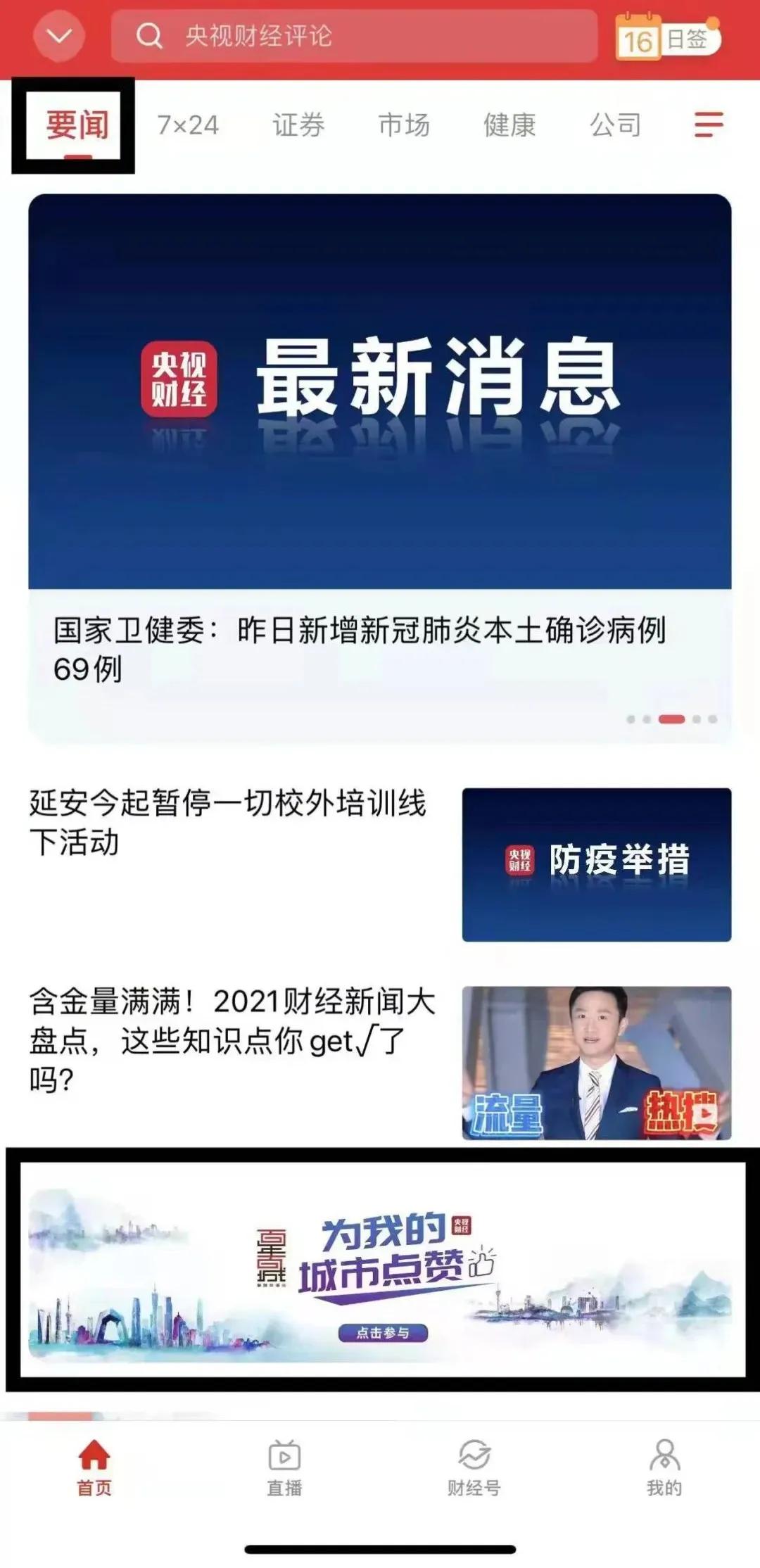Open more channels via the triple-line expander

(x=708, y=125)
